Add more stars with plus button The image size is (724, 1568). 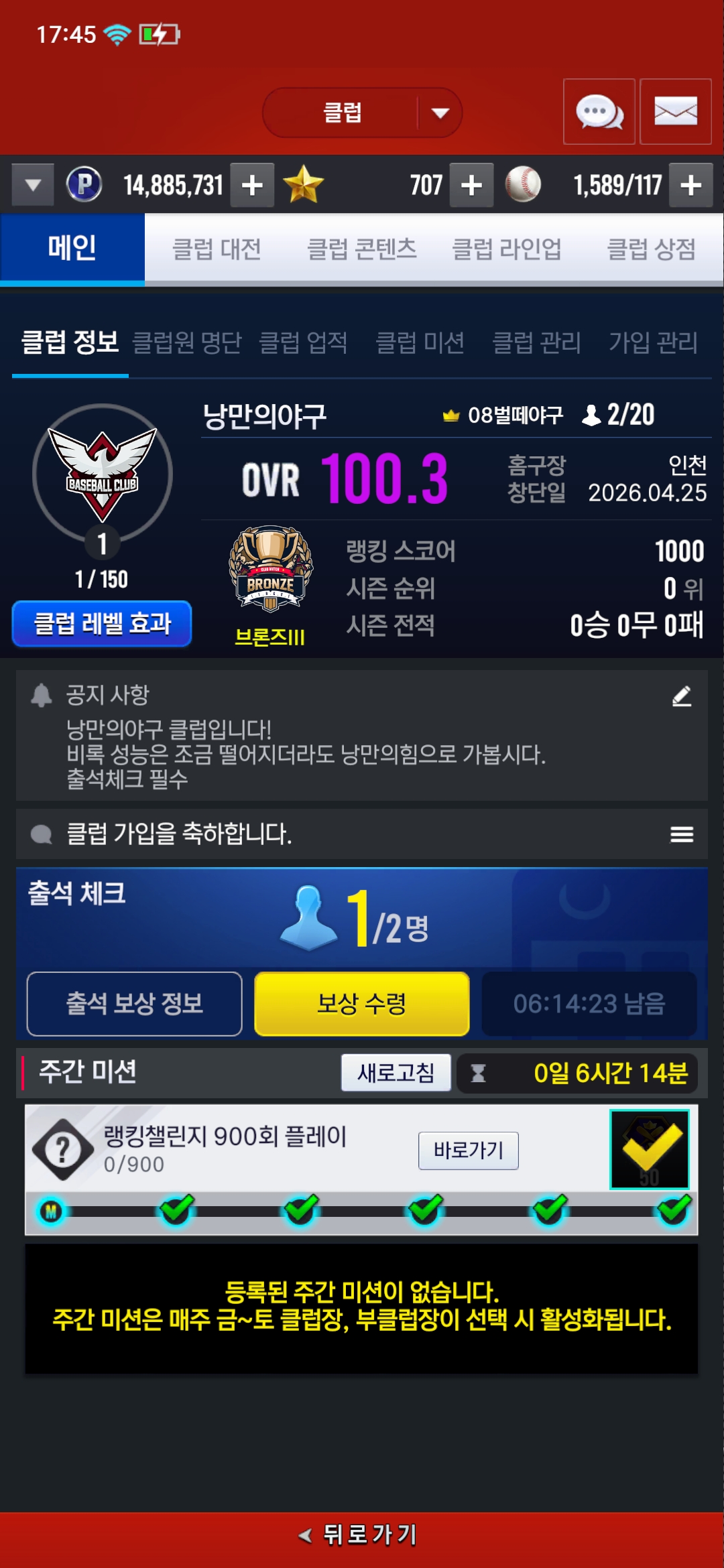[471, 185]
